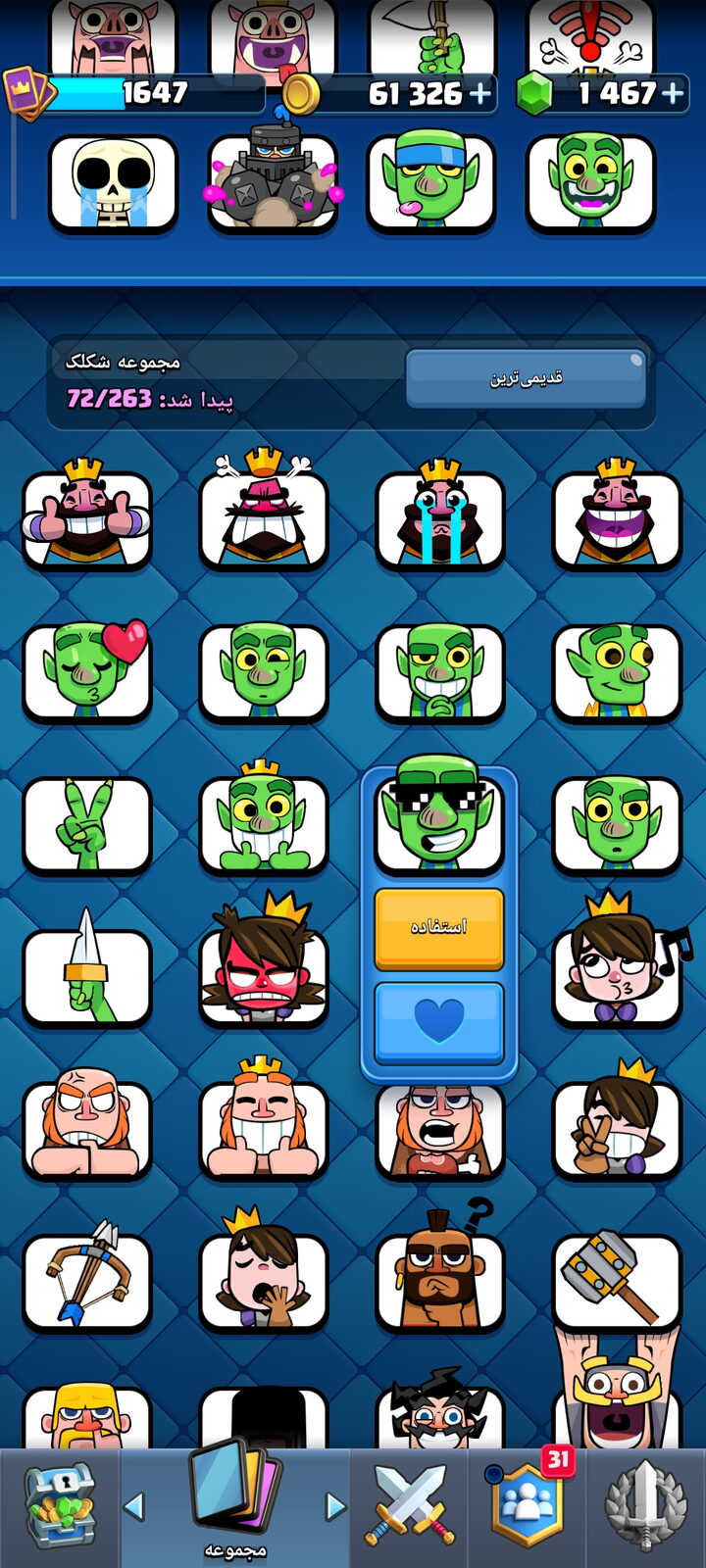Image resolution: width=706 pixels, height=1568 pixels.
Task: Favorite the sunglasses goblin emote with the heart button
Action: 439,1023
